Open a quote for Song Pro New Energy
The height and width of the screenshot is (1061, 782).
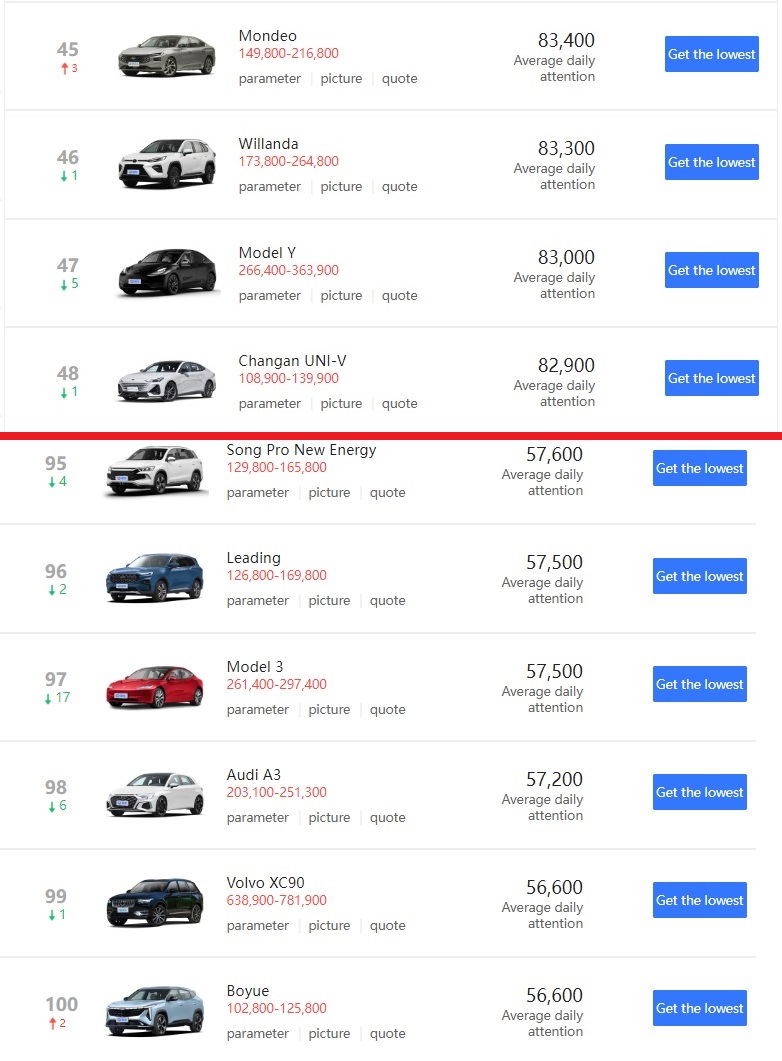(387, 492)
